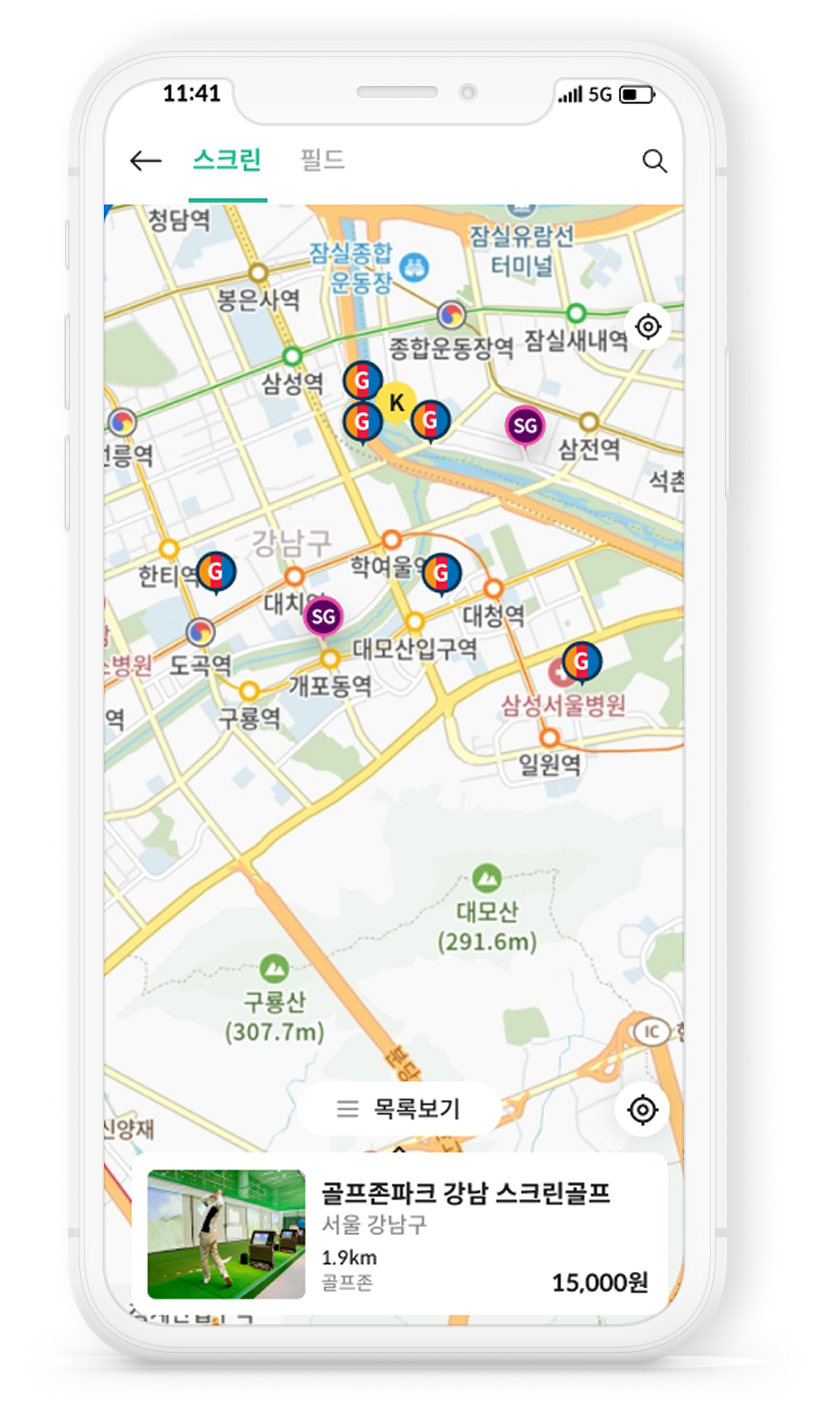
Task: Go back using the arrow icon
Action: tap(146, 161)
